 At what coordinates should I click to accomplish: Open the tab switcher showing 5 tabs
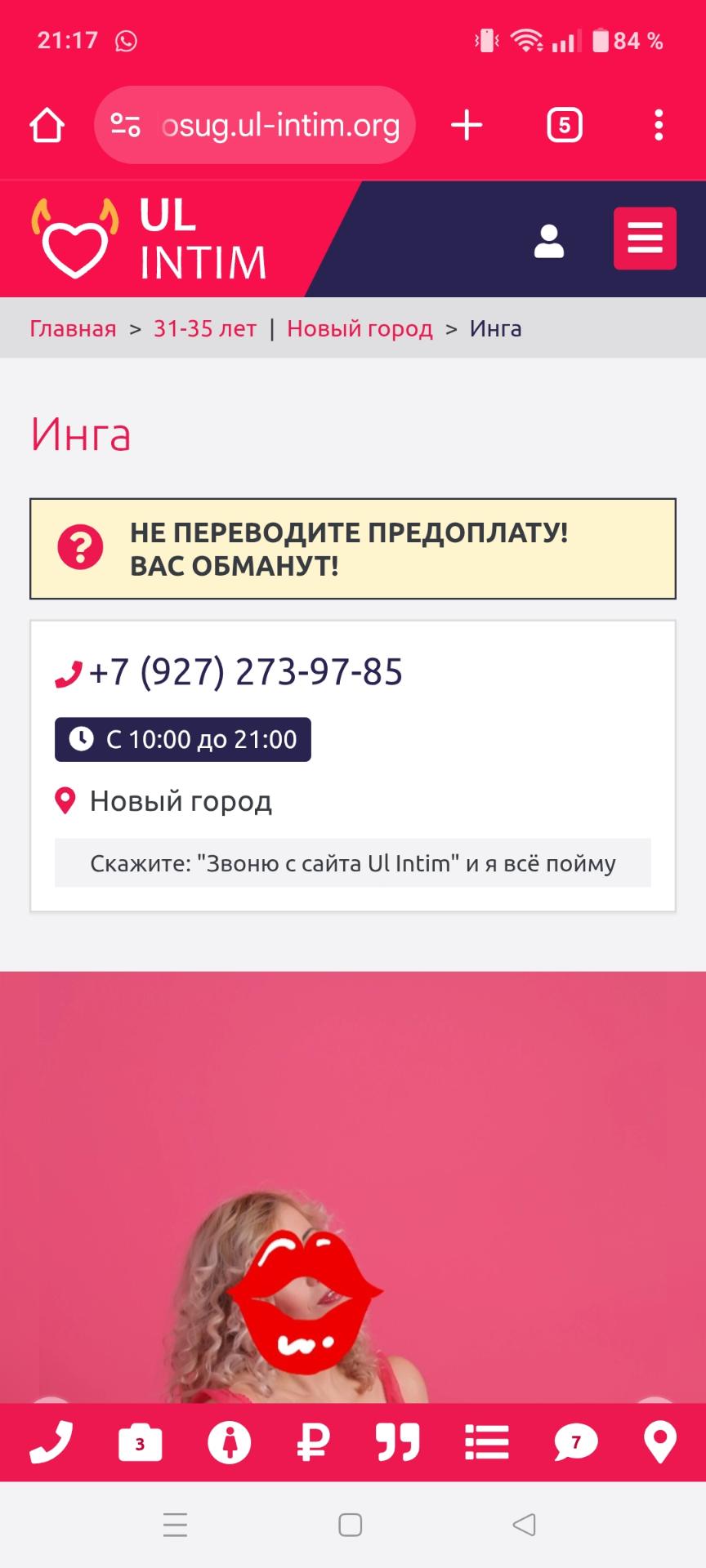(564, 125)
